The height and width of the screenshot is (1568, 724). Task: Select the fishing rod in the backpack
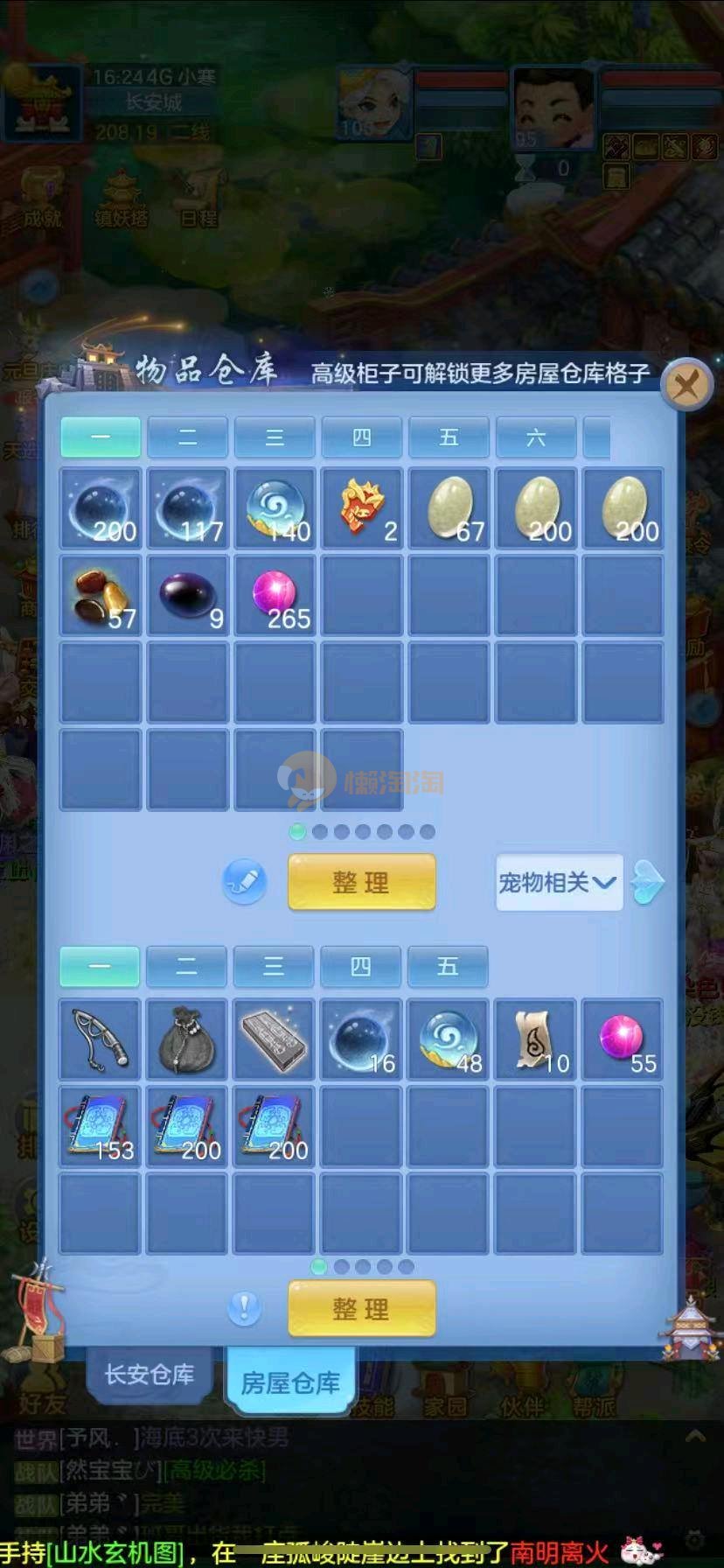[x=100, y=1039]
